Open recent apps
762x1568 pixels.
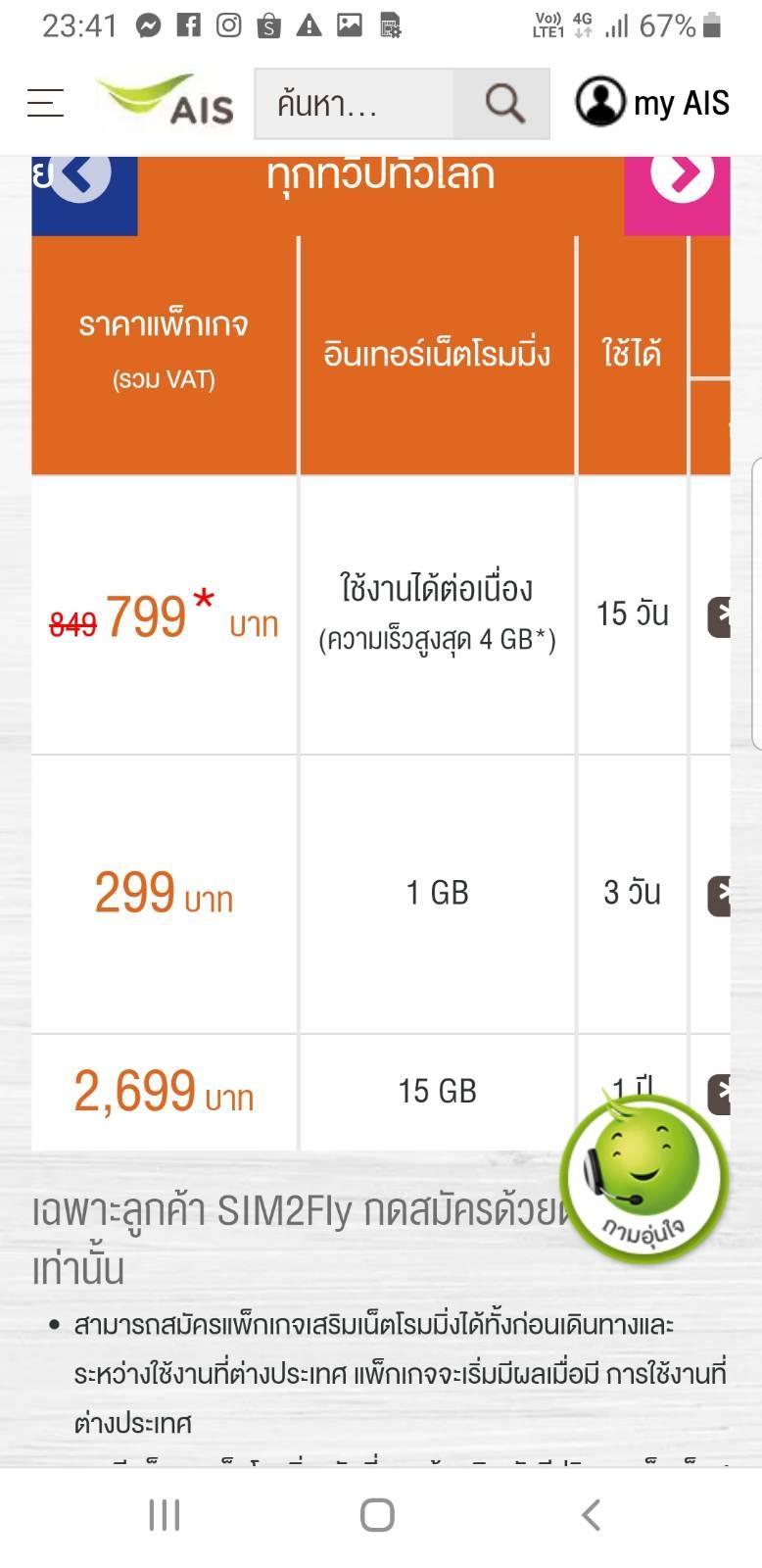coord(165,1514)
